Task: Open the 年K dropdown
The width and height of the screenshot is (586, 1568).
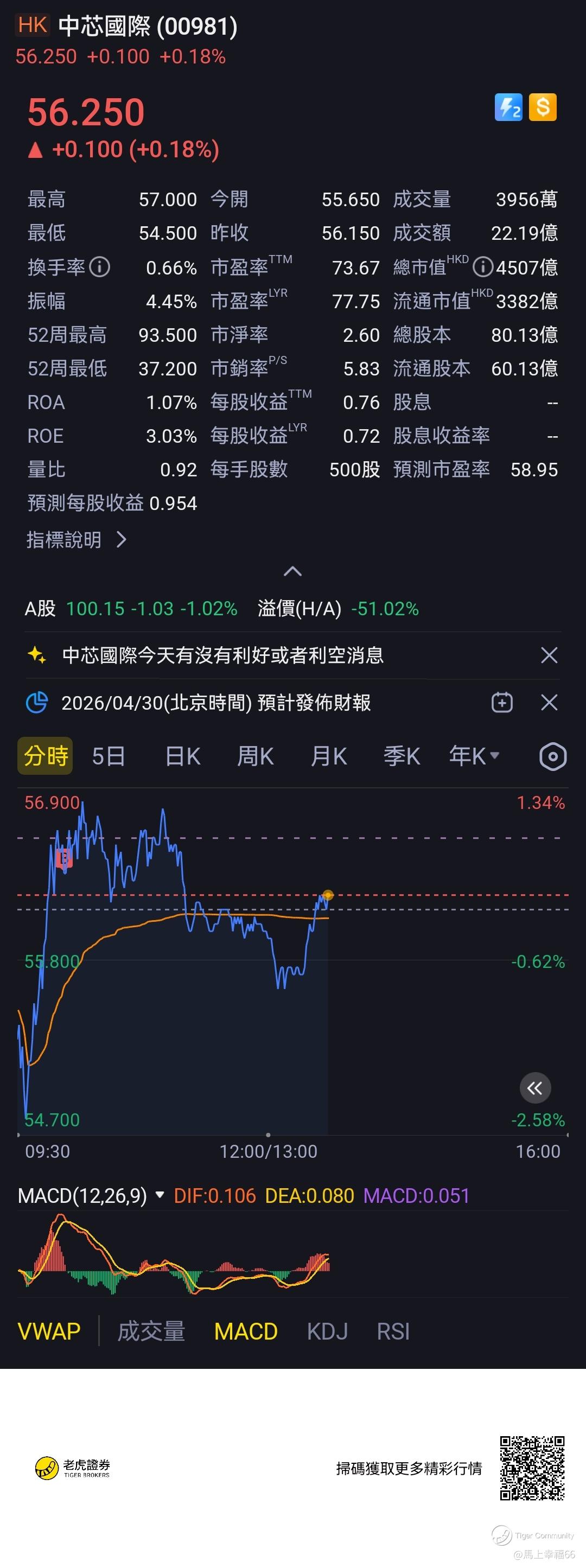Action: click(x=474, y=757)
